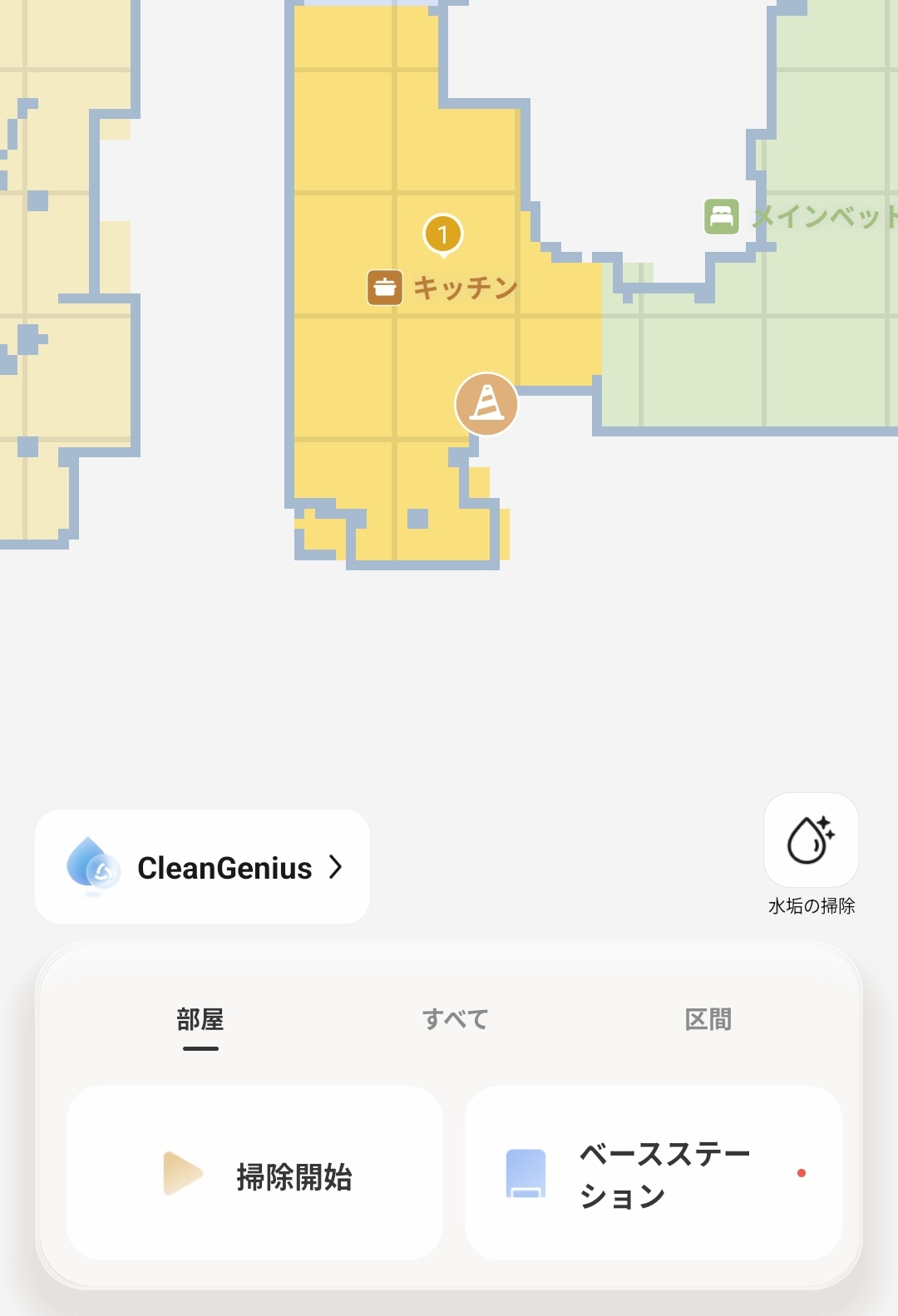
Task: Switch to the 区間 tab
Action: [x=708, y=1019]
